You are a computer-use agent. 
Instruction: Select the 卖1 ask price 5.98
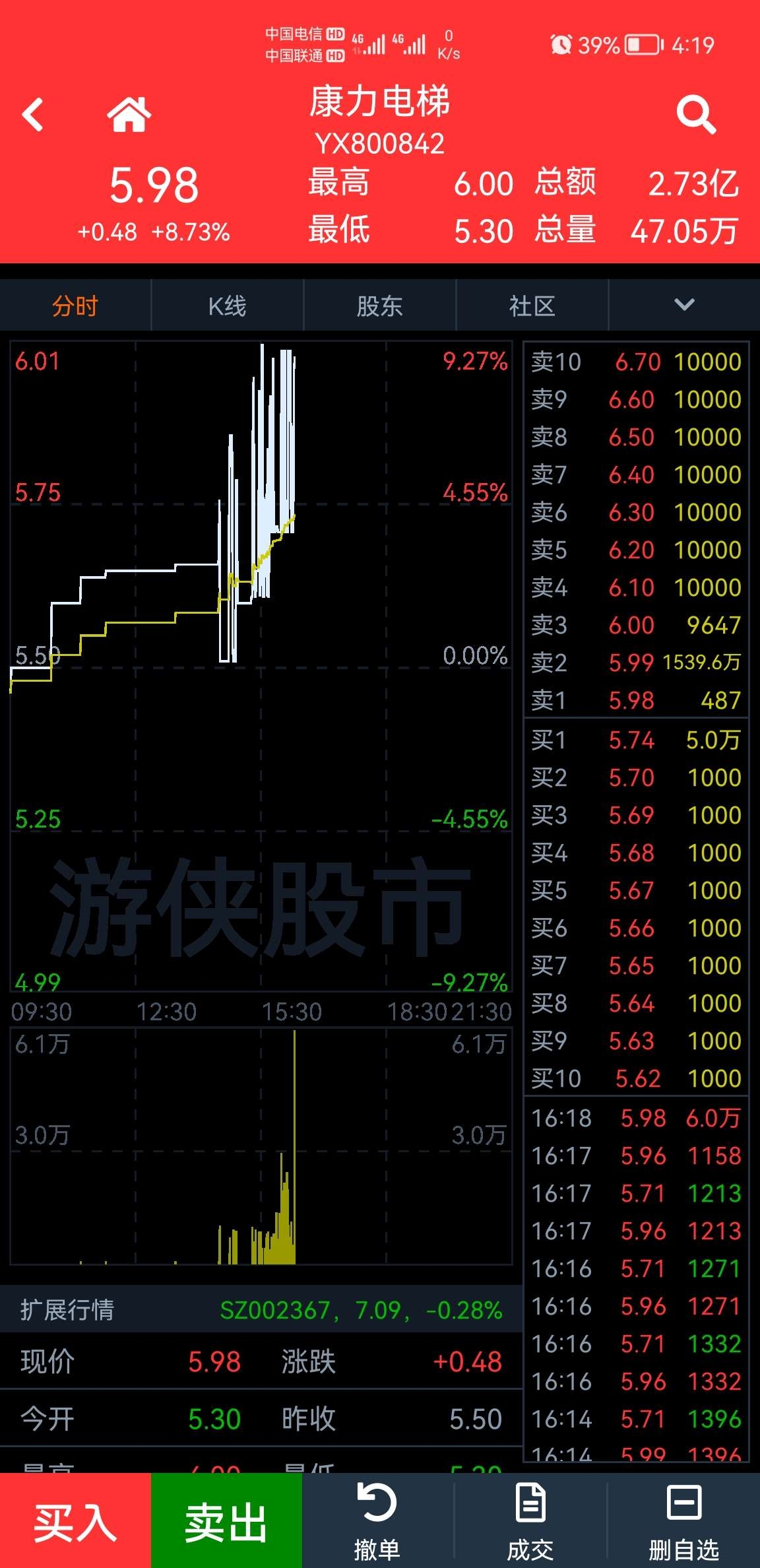click(631, 700)
